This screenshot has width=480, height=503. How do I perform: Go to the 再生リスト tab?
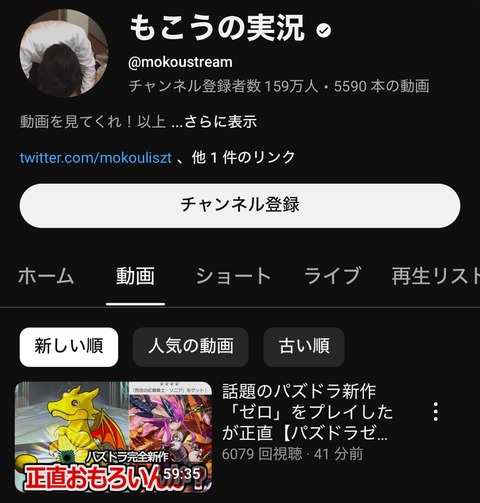[436, 276]
